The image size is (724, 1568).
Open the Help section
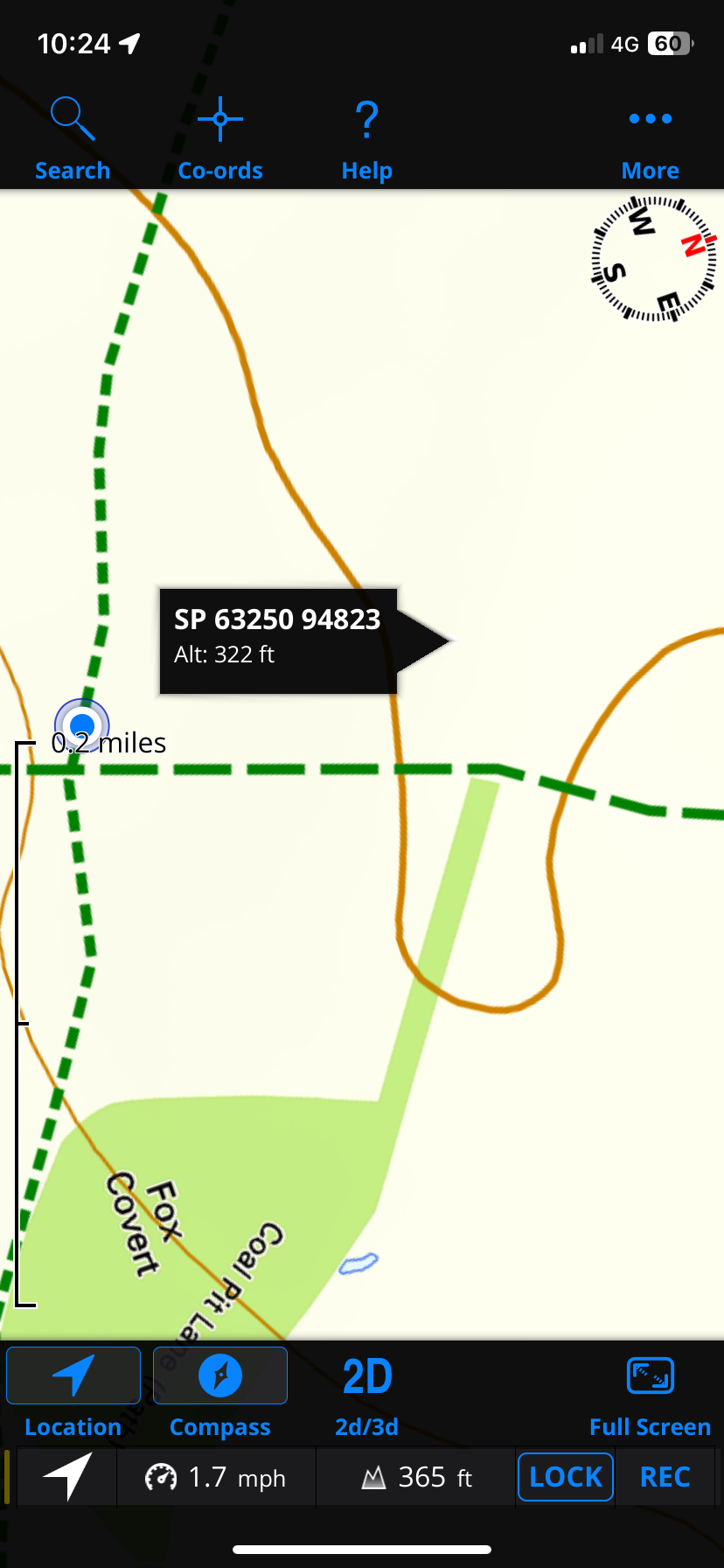[x=367, y=138]
